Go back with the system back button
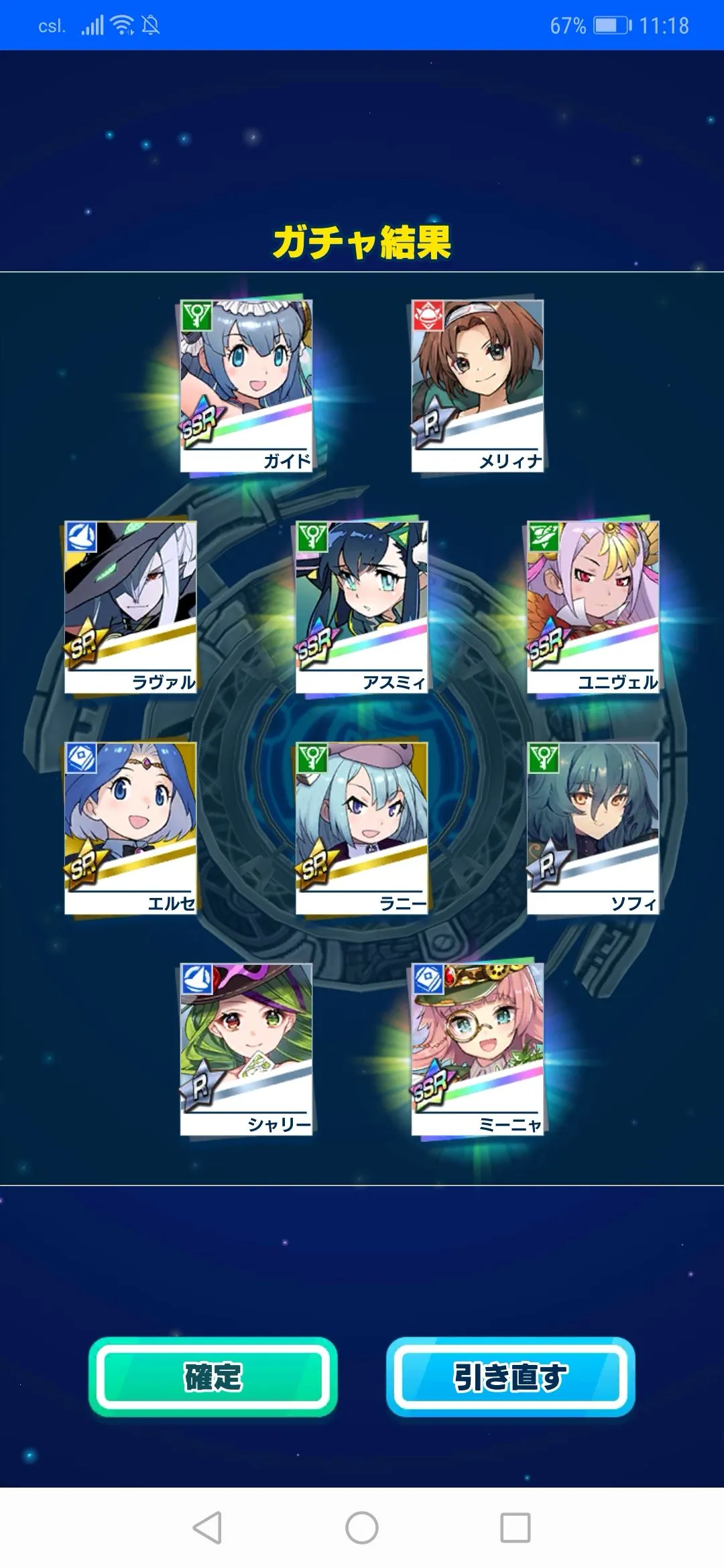Screen dimensions: 724x1568 (207, 1528)
